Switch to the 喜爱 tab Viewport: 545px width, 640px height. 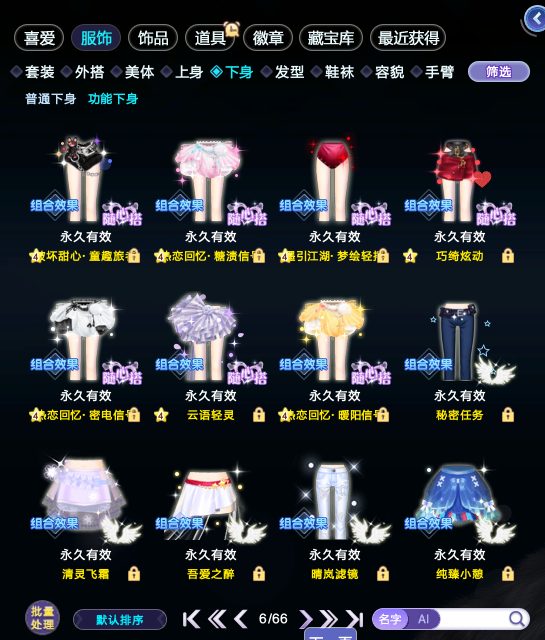pyautogui.click(x=39, y=38)
